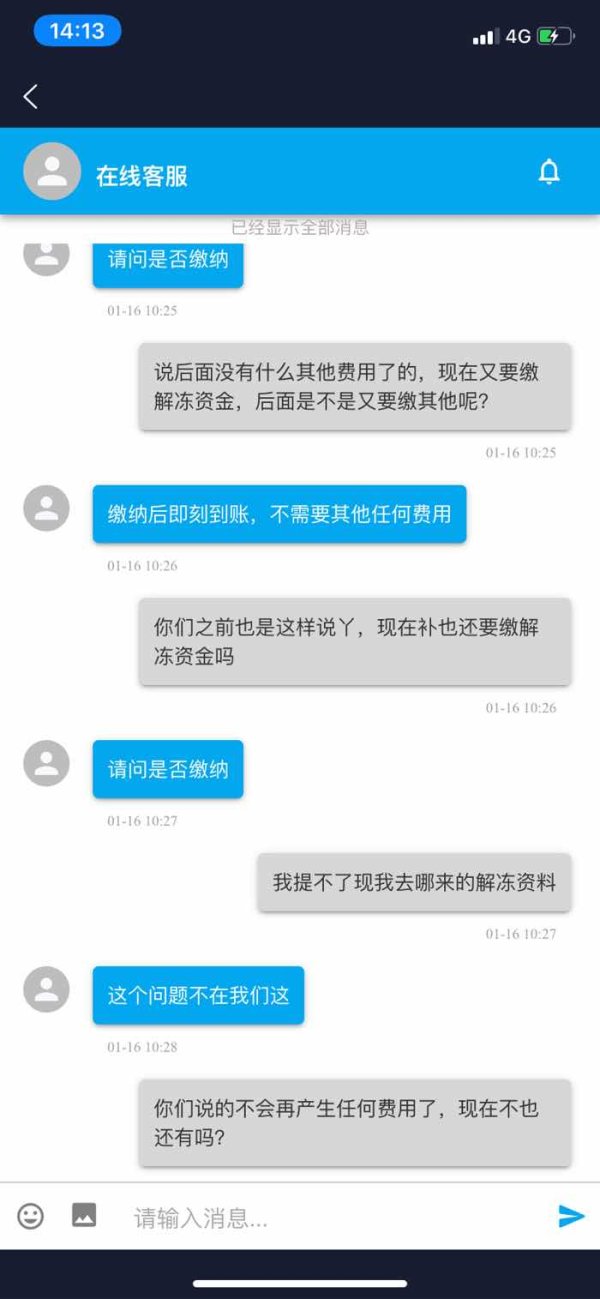Screen dimensions: 600x1299
Task: Go back using the top-left arrow
Action: [x=30, y=96]
